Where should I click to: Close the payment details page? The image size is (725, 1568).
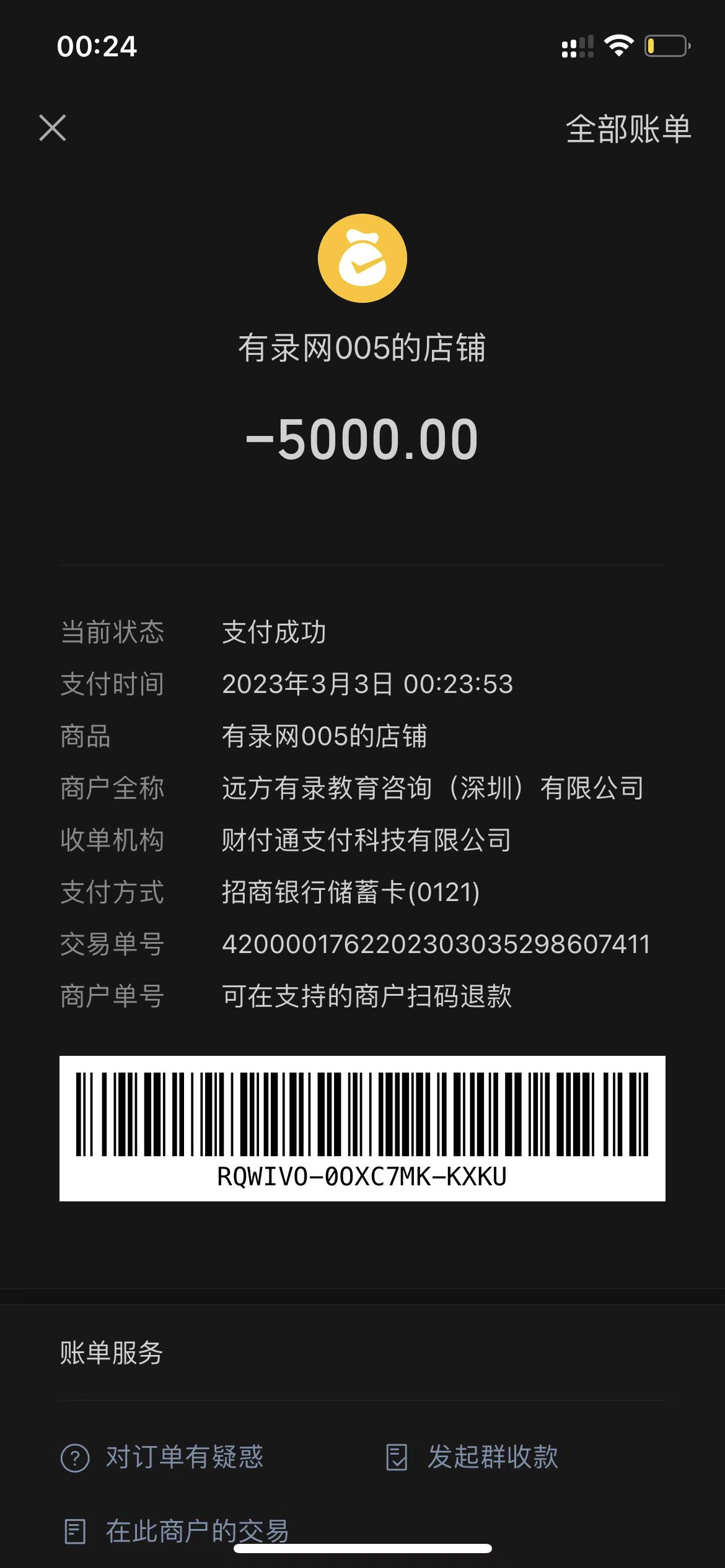pos(53,128)
